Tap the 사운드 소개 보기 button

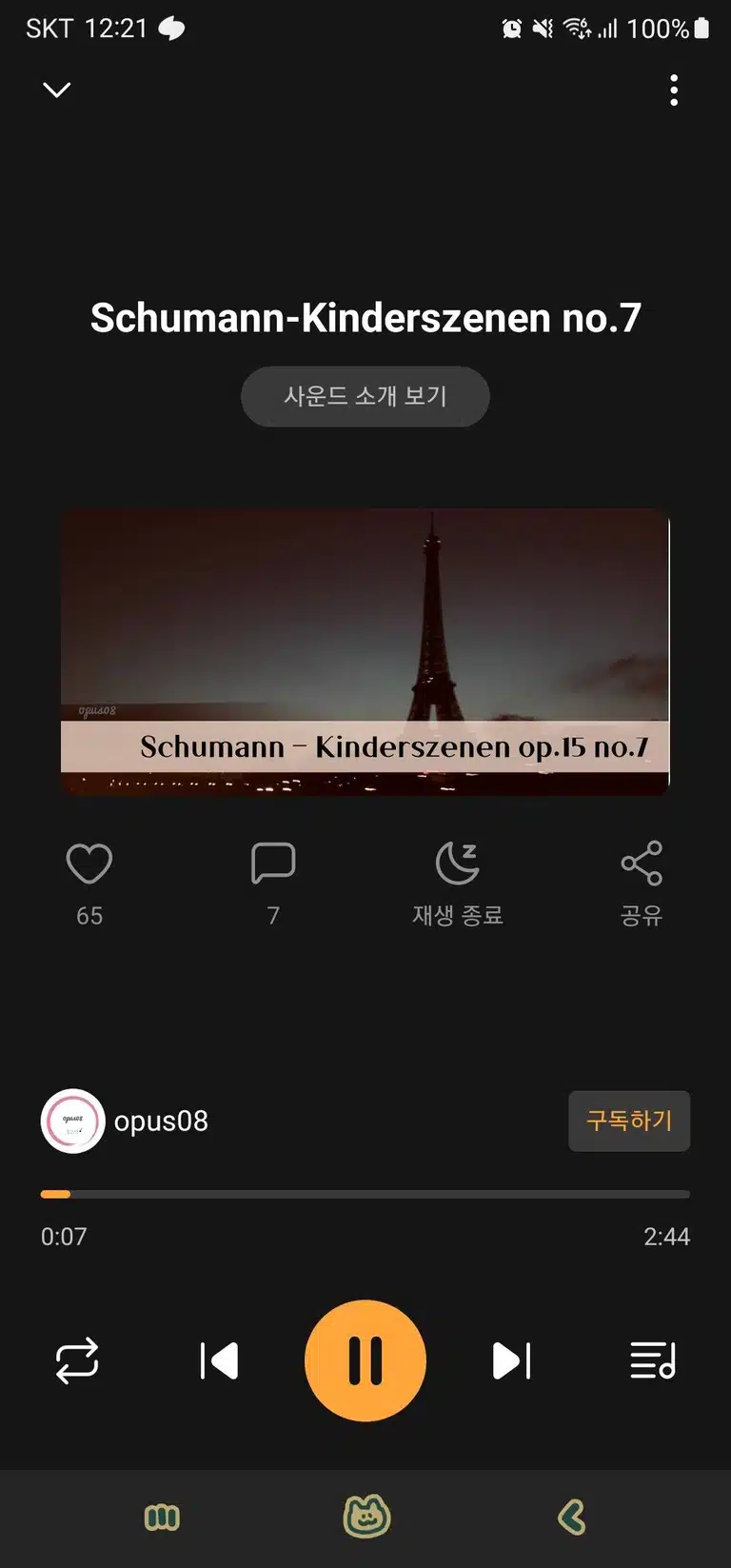click(365, 396)
